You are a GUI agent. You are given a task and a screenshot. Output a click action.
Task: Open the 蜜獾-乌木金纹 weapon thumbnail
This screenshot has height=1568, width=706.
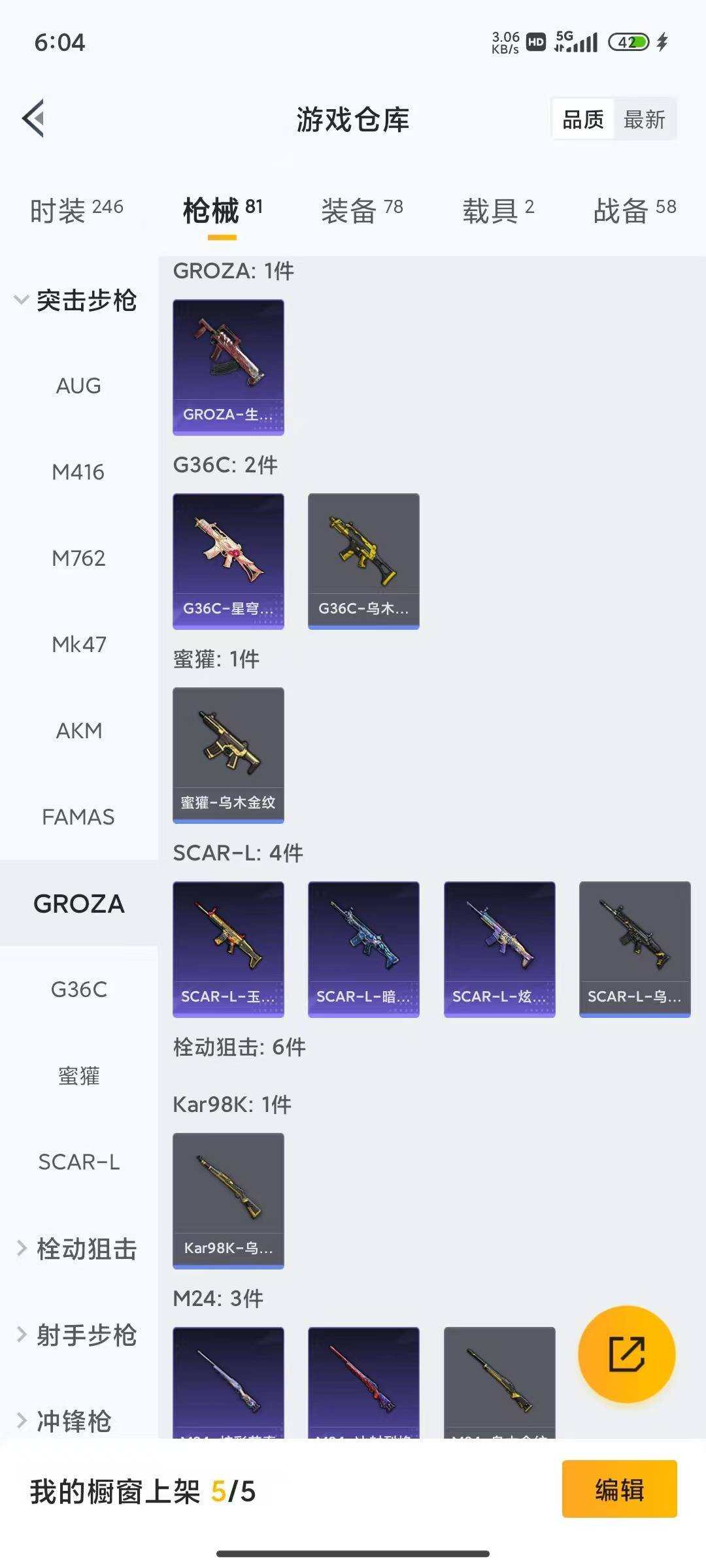coord(228,751)
